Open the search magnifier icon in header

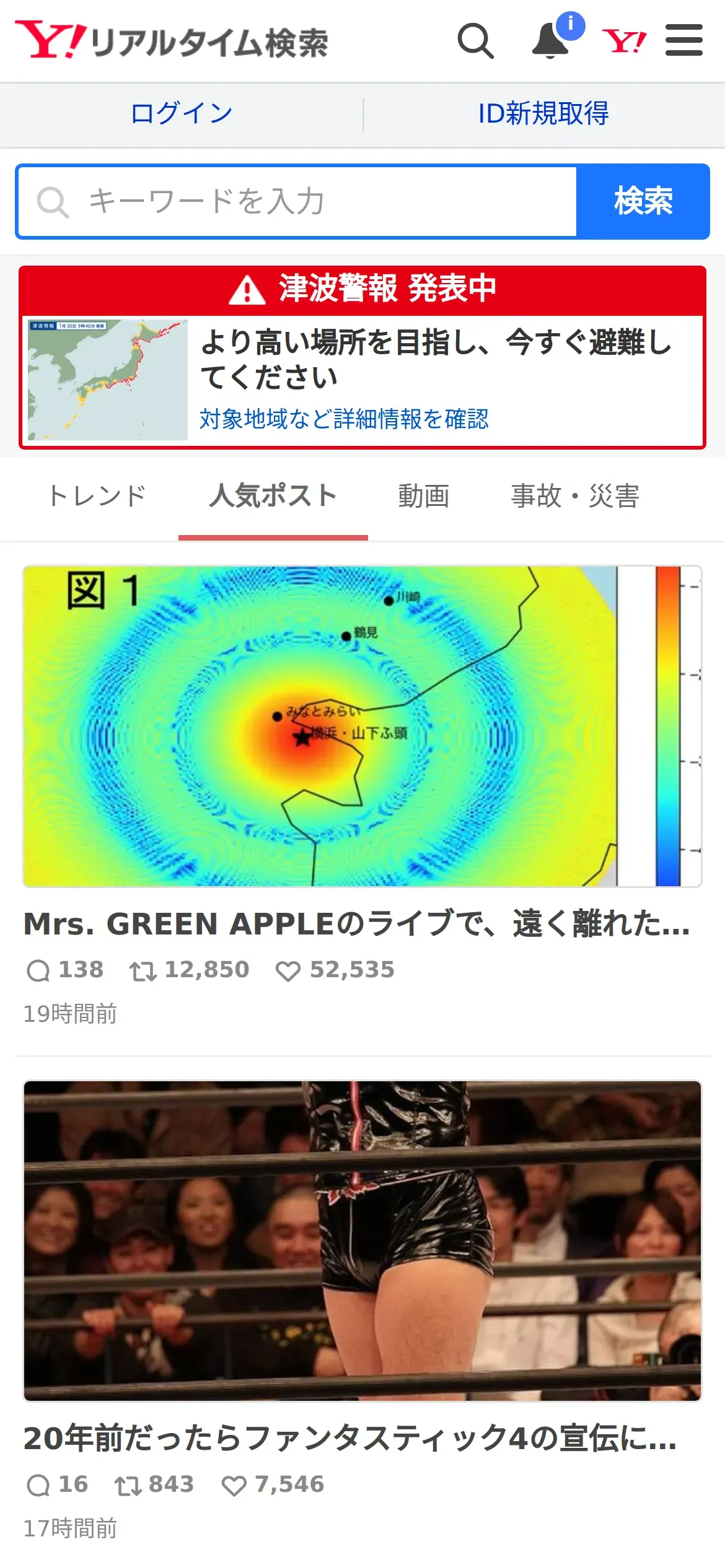[475, 41]
